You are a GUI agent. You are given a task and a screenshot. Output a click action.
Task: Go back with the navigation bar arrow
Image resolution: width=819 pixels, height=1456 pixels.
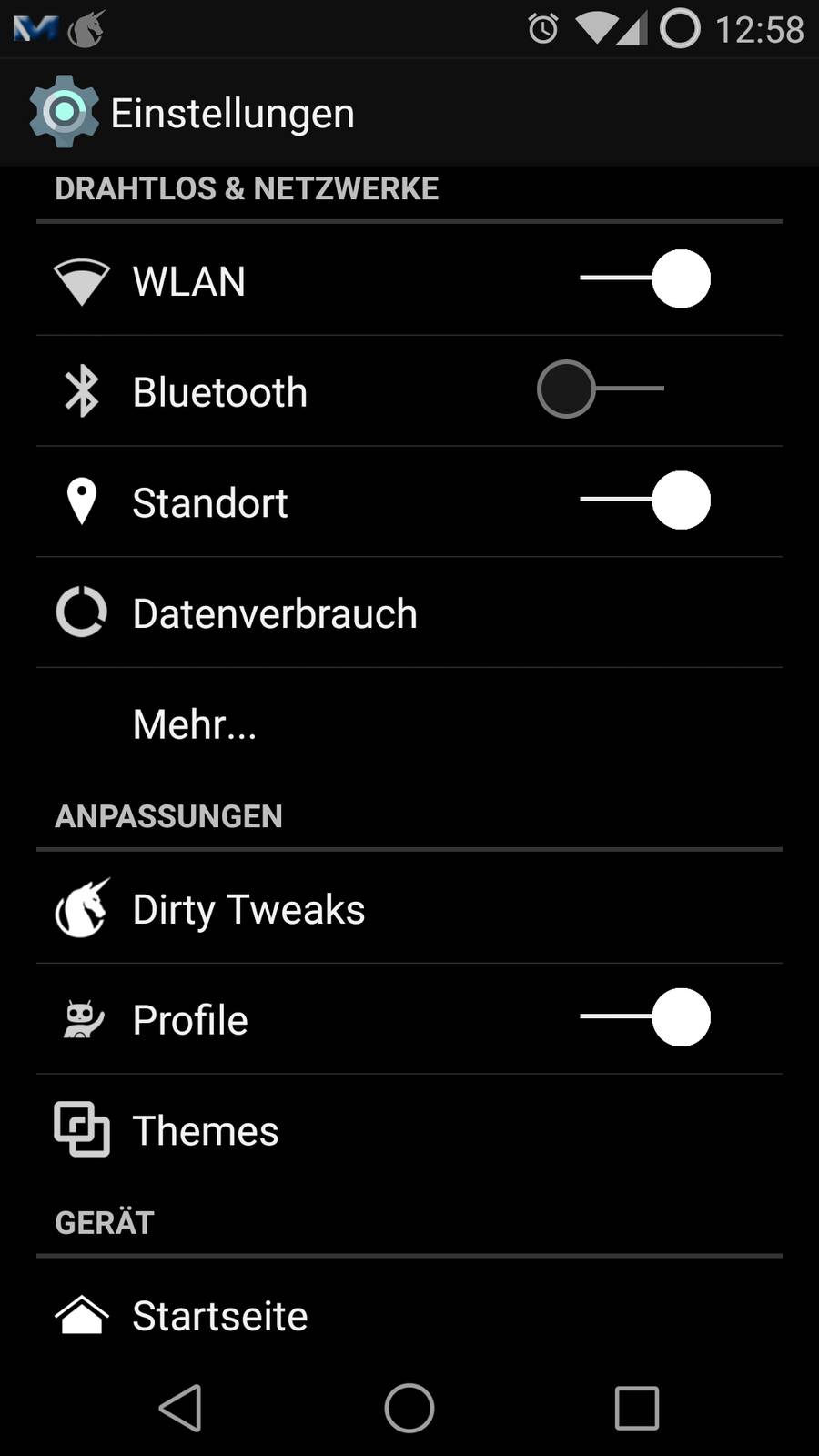(x=180, y=1408)
